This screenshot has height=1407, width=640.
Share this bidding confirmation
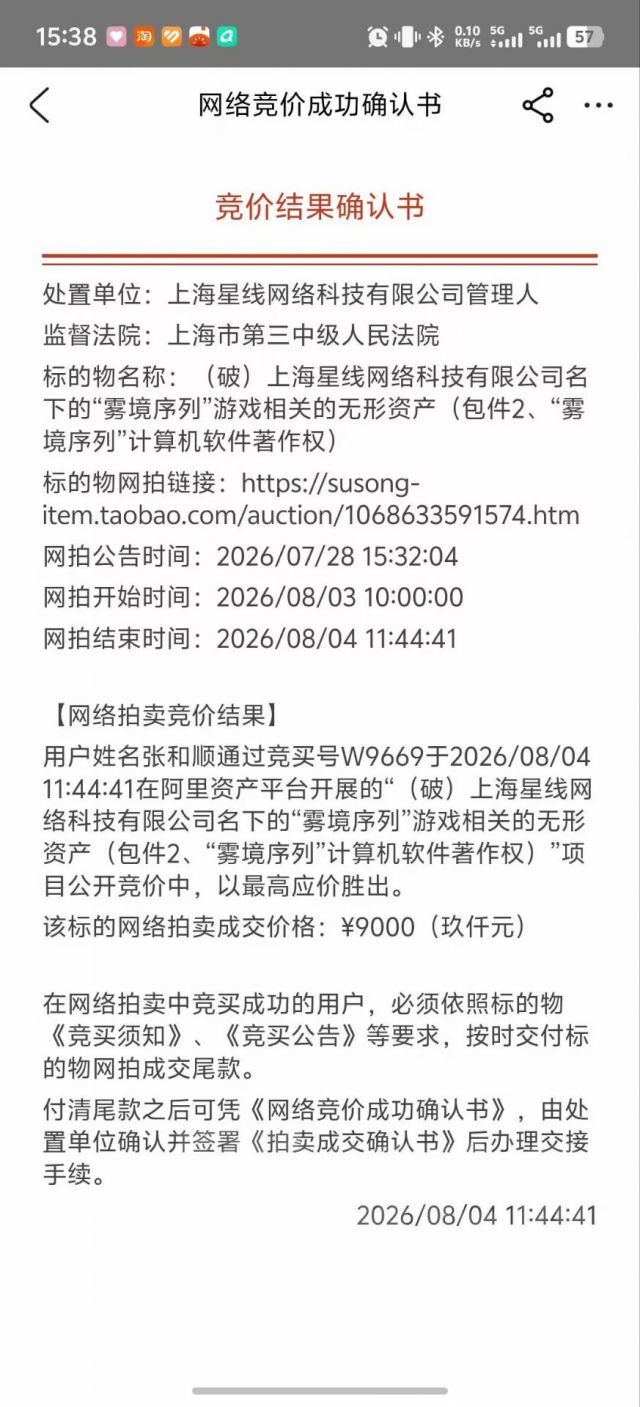click(x=538, y=105)
